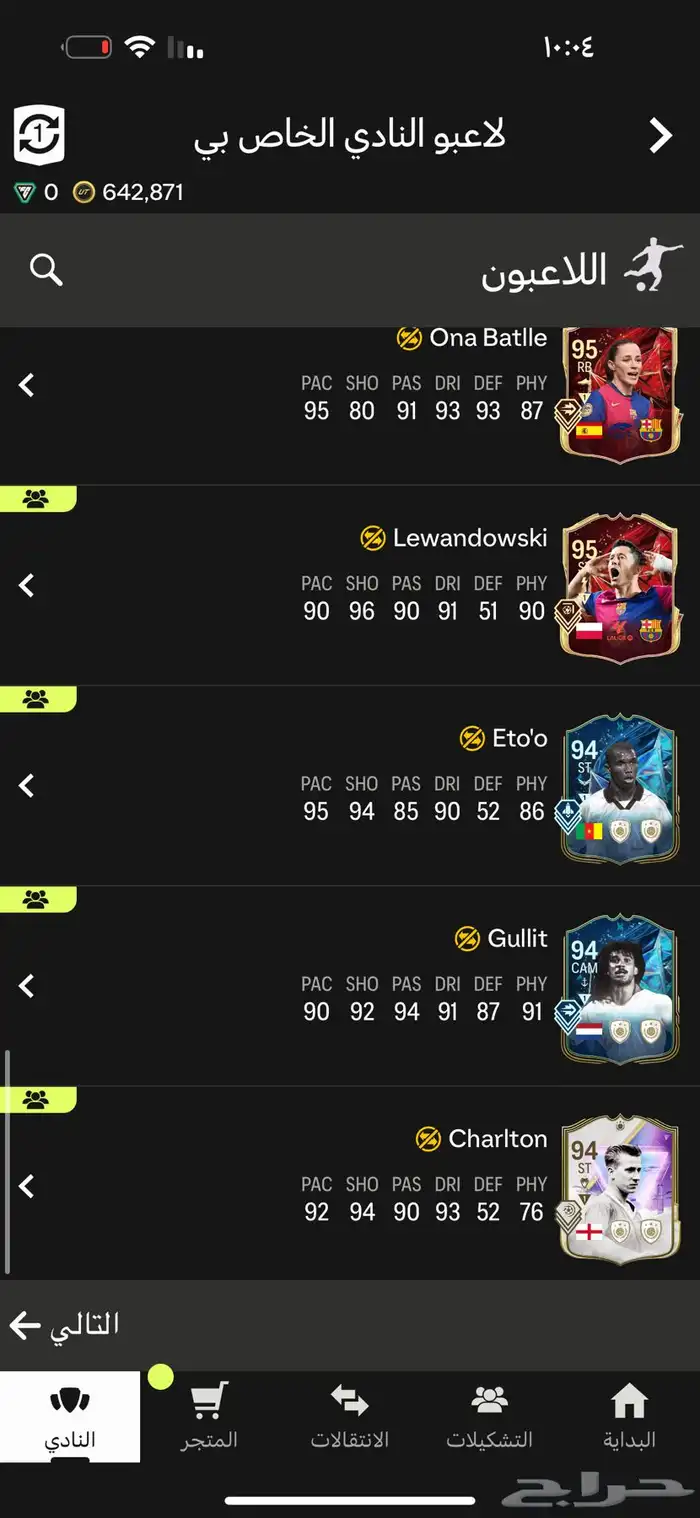Switch to the البداية home tab
This screenshot has height=1518, width=700.
629,1417
